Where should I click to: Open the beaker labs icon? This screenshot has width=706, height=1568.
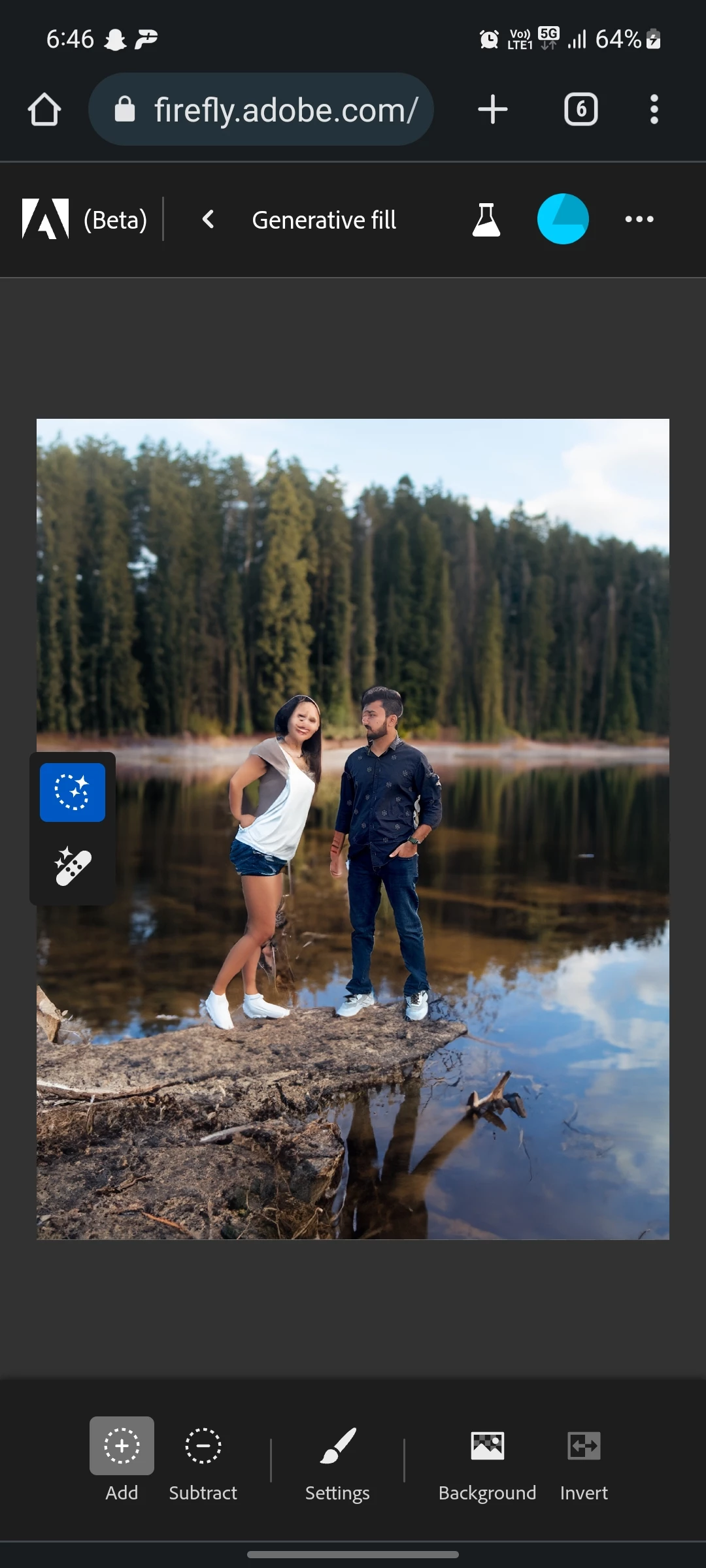click(x=486, y=220)
